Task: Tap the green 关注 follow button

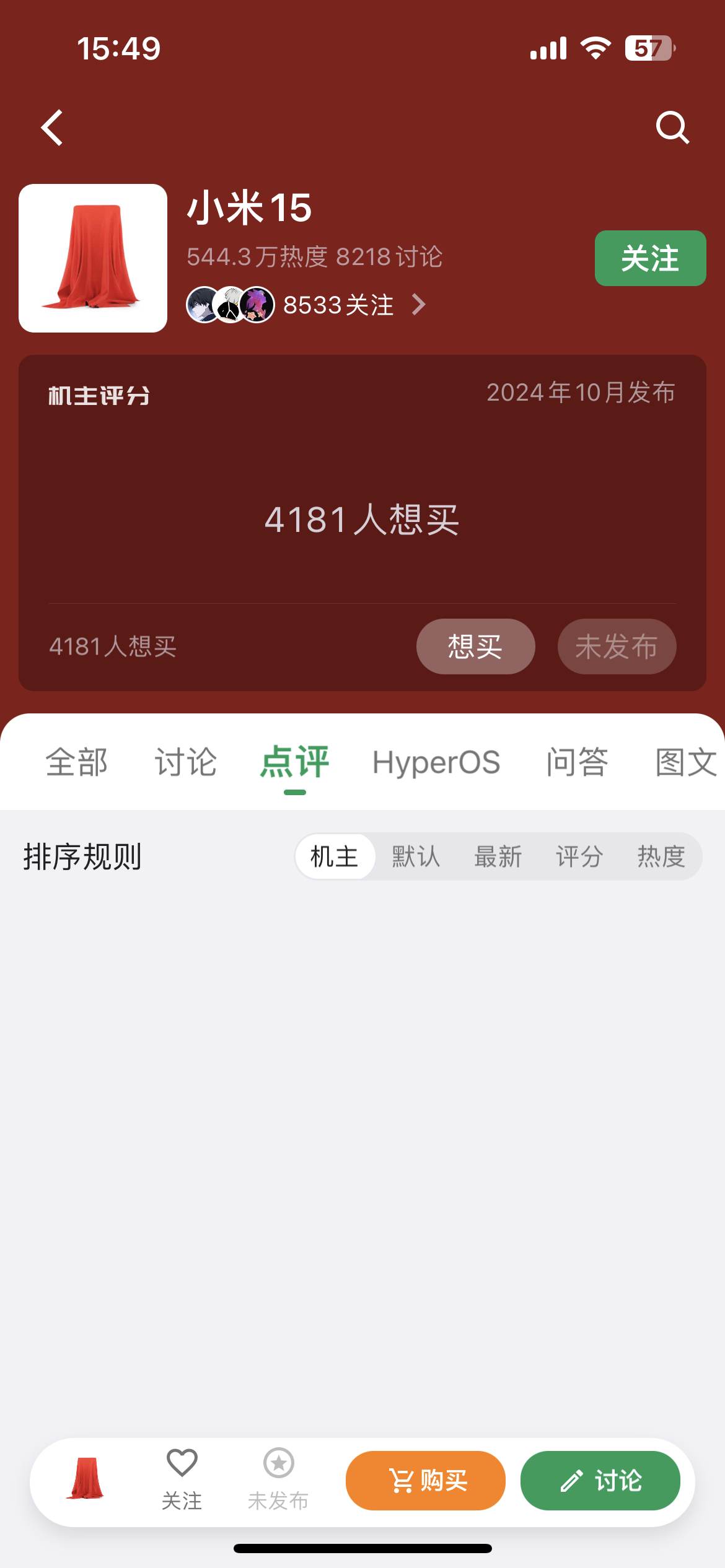Action: point(650,258)
